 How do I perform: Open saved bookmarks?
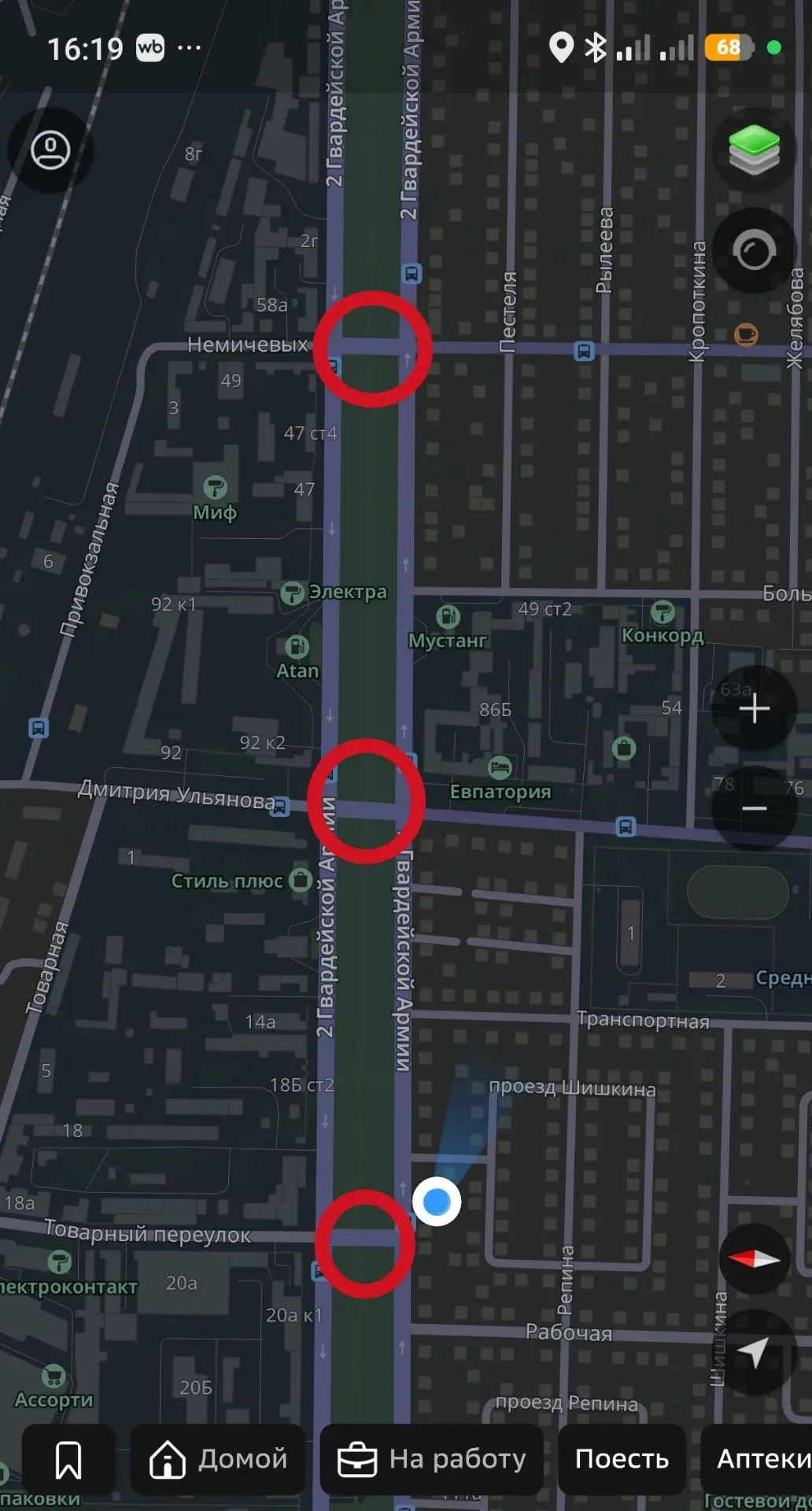coord(68,1459)
